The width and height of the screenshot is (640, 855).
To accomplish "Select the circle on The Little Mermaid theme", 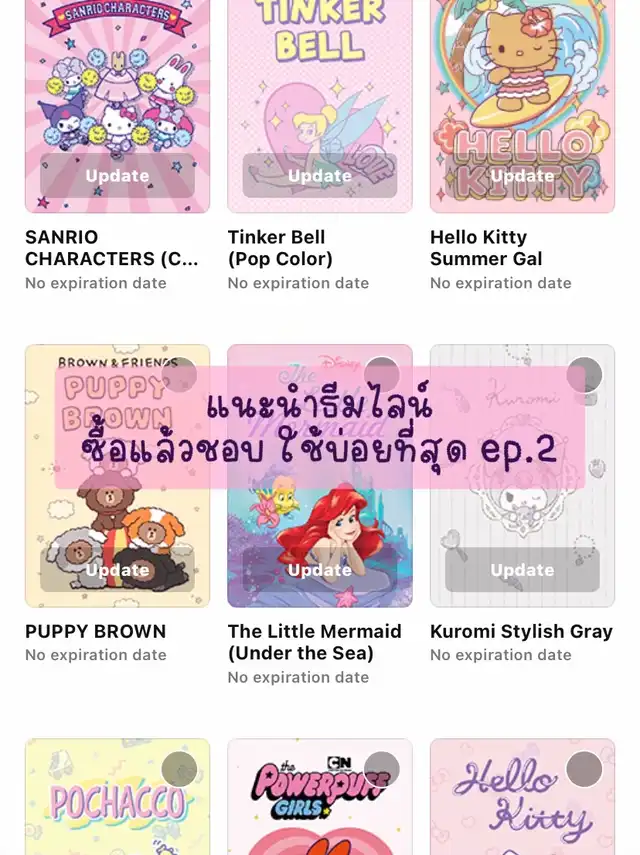I will (x=382, y=375).
